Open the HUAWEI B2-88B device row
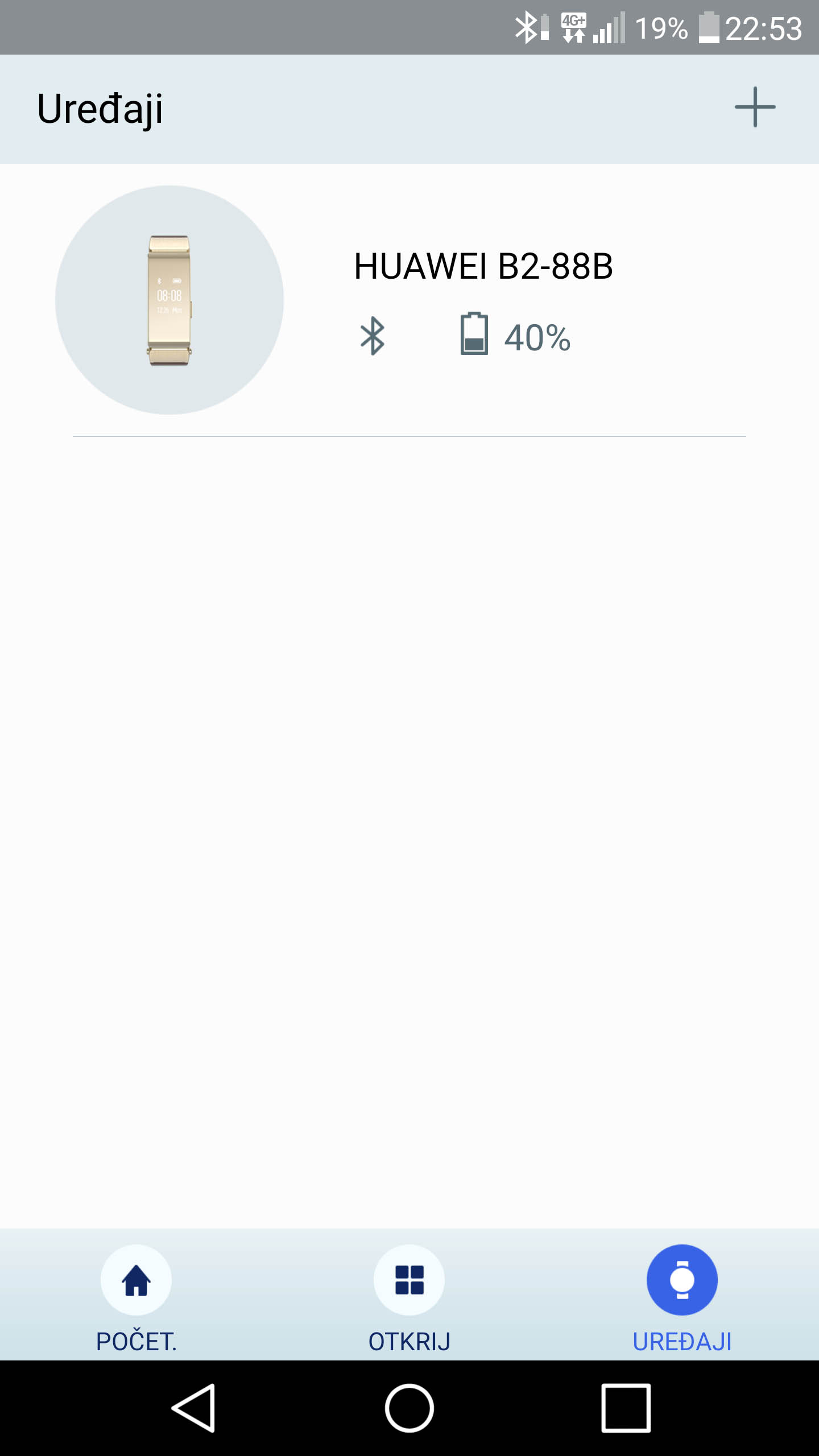The image size is (819, 1456). coord(409,300)
